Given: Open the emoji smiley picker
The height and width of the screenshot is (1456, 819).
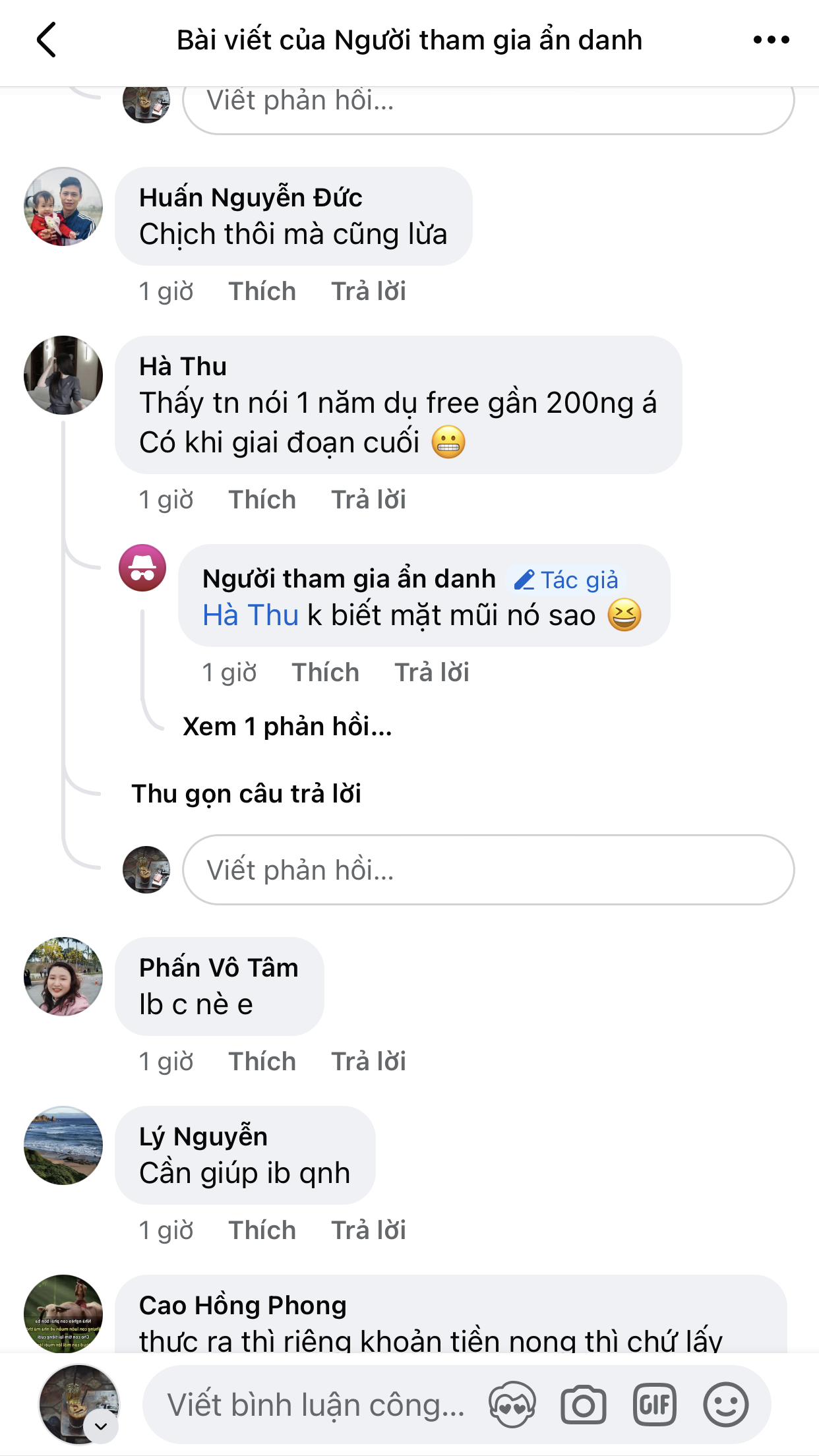Looking at the screenshot, I should (725, 1405).
